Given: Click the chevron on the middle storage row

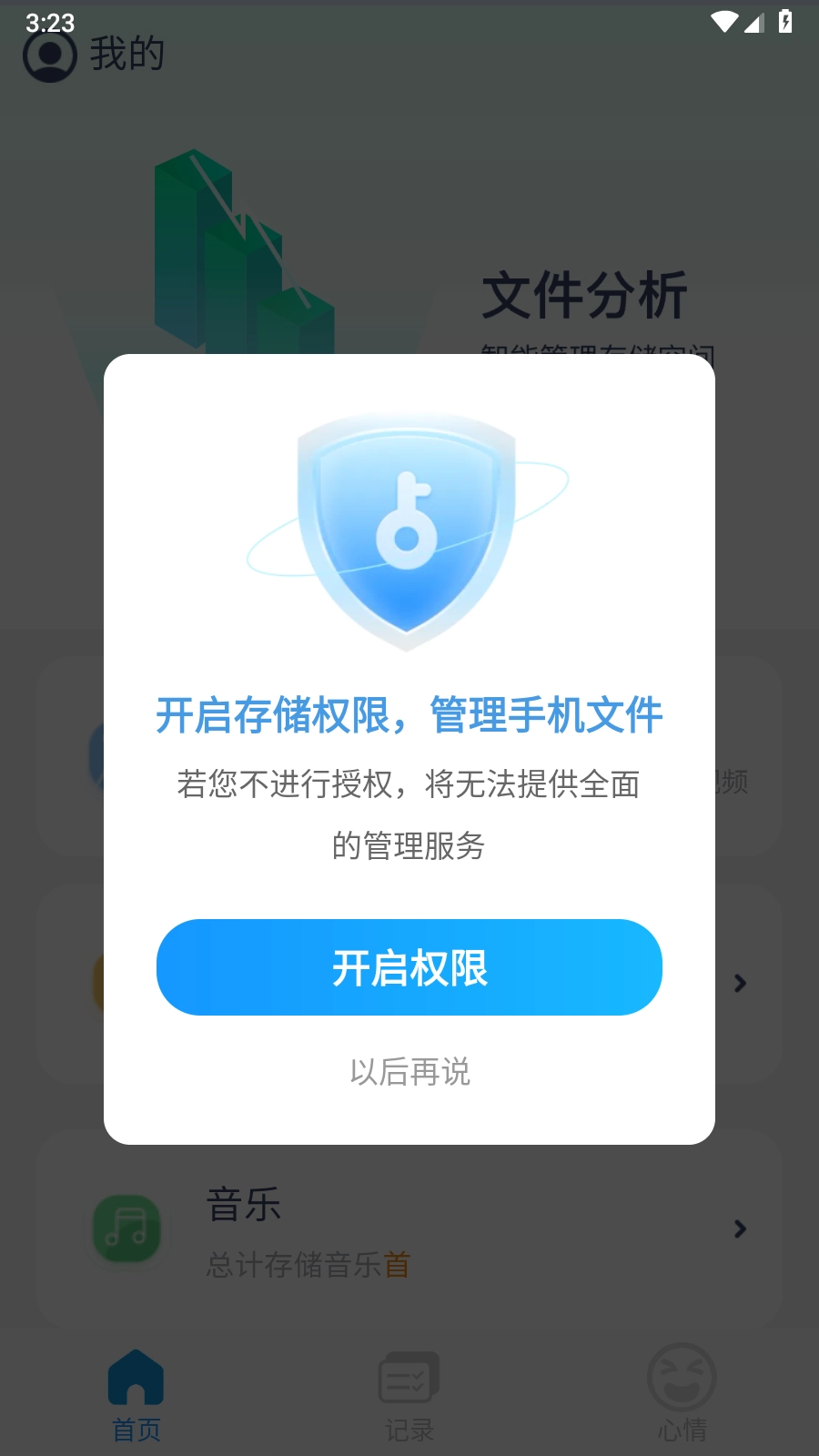Looking at the screenshot, I should (x=739, y=983).
